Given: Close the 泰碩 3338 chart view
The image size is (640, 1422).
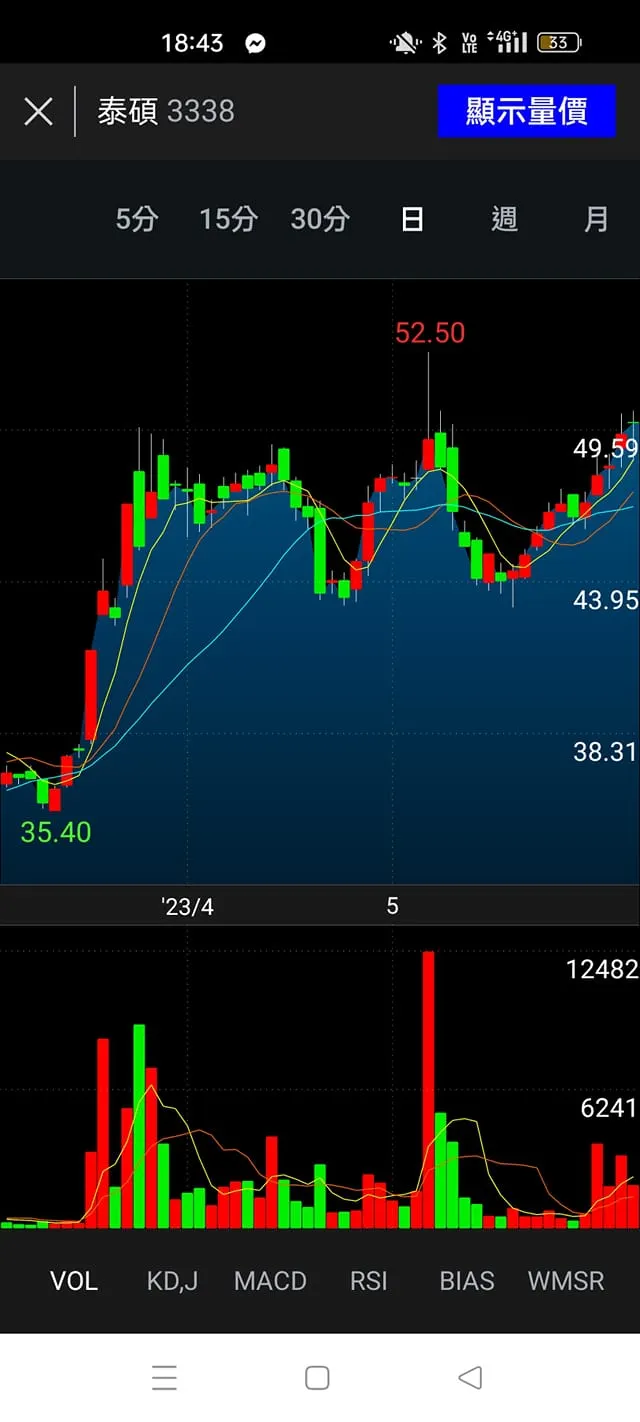Looking at the screenshot, I should tap(38, 111).
